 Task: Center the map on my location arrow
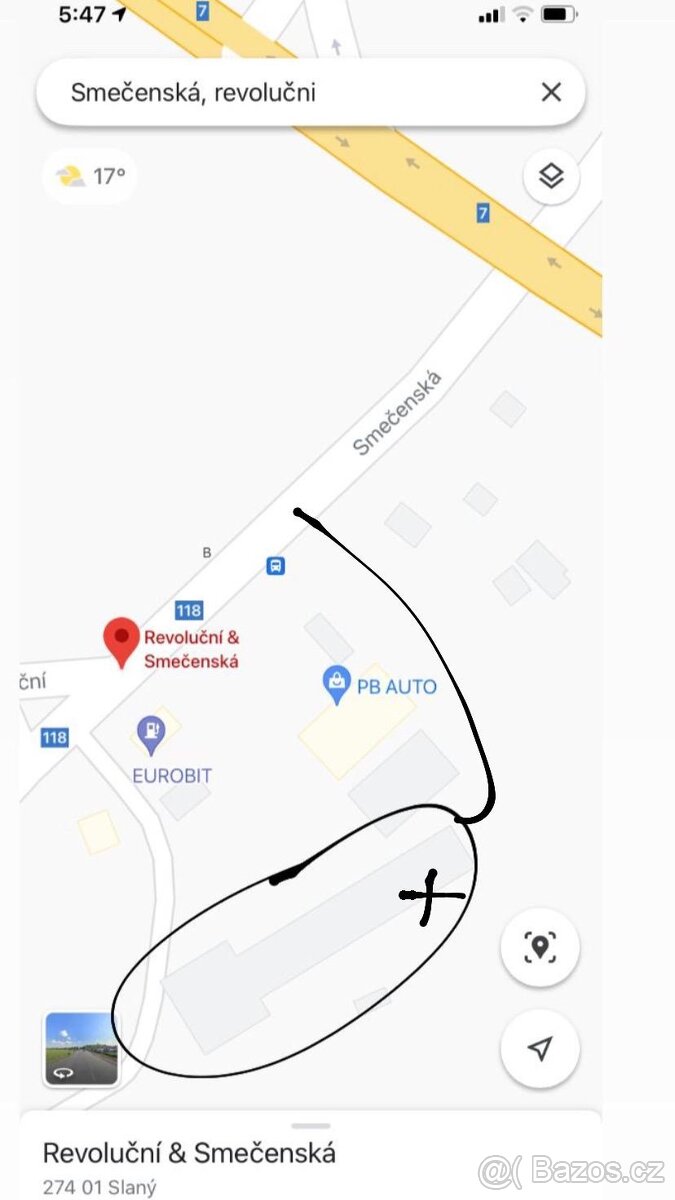540,1048
